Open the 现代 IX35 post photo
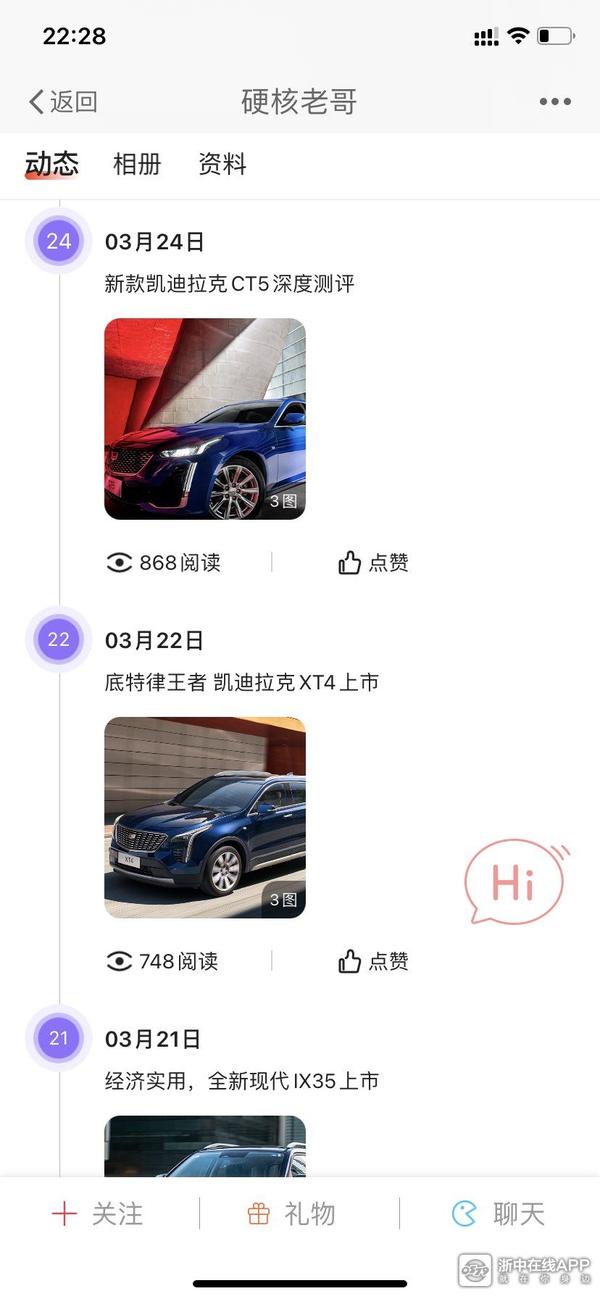The height and width of the screenshot is (1299, 600). (x=205, y=1146)
